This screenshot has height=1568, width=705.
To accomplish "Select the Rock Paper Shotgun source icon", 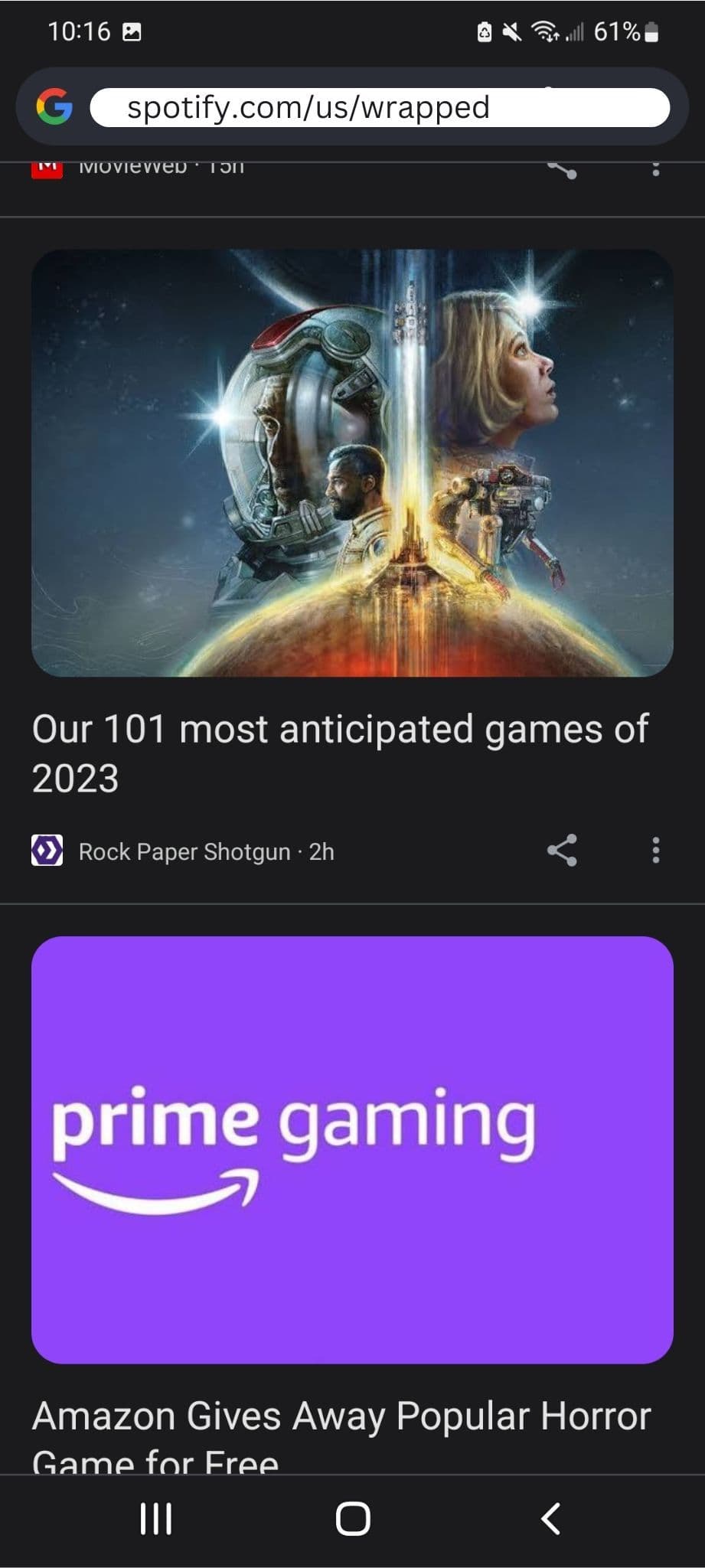I will point(47,851).
